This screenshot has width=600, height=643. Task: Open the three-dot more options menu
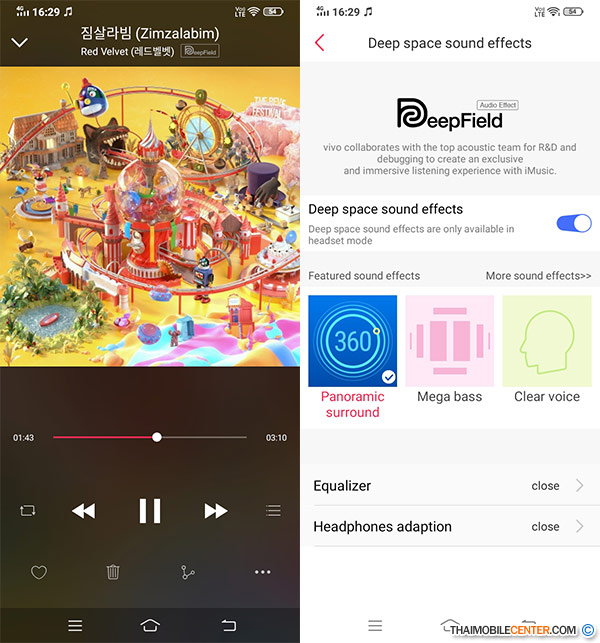tap(263, 572)
